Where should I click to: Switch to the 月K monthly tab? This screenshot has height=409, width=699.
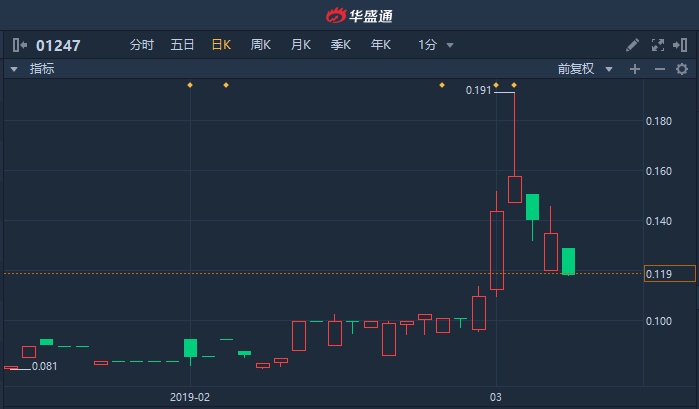click(x=300, y=45)
